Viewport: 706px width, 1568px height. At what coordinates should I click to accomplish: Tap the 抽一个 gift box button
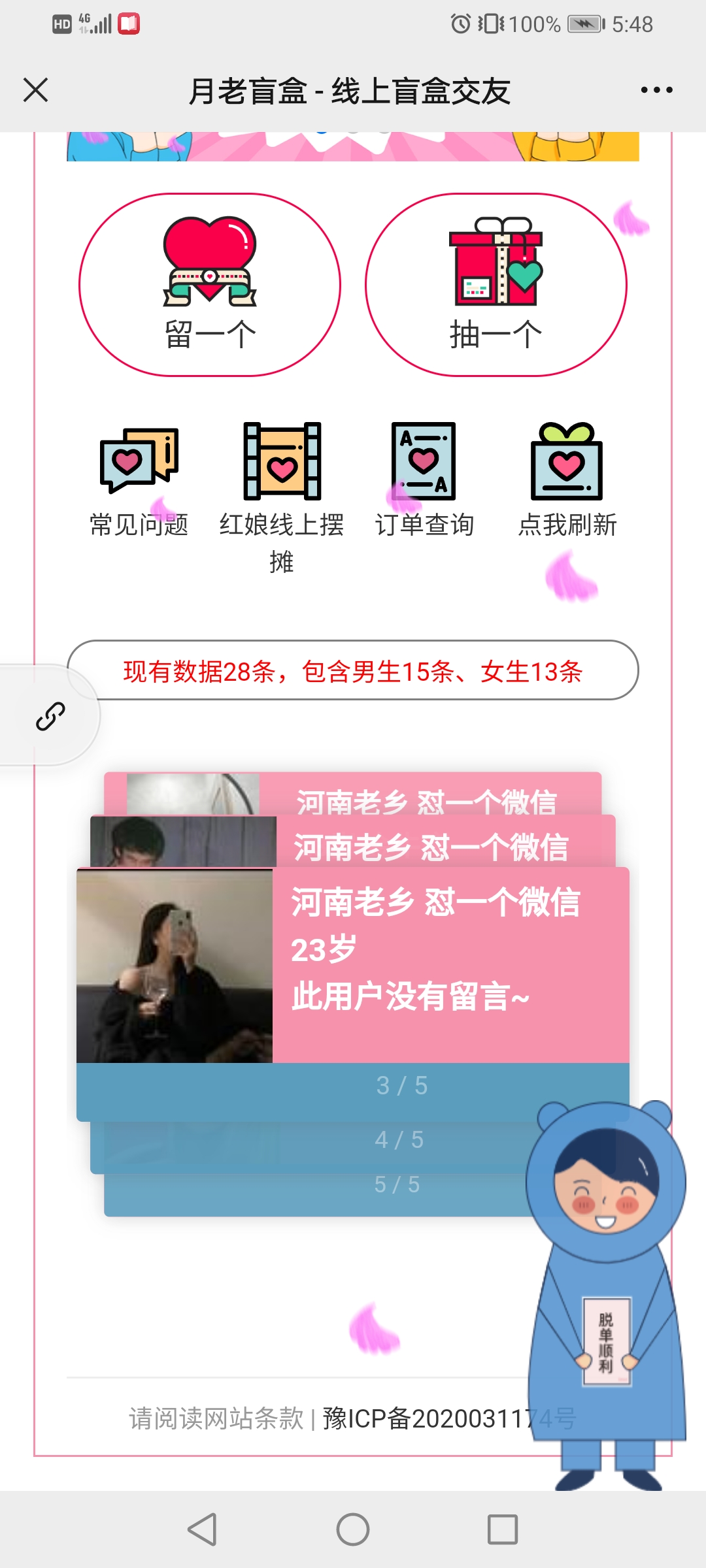point(496,285)
